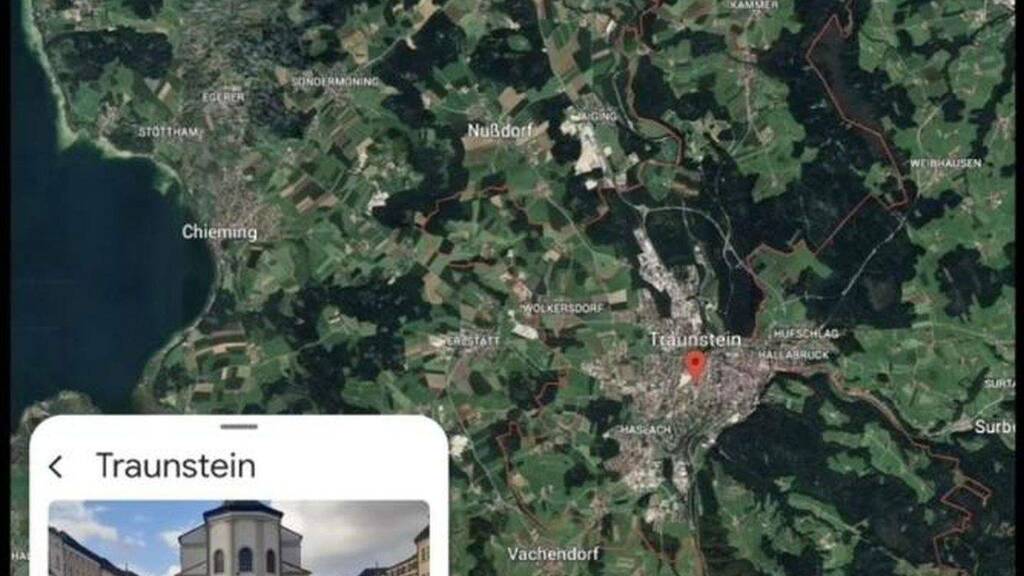Open the Traunstein photo
Screen dimensions: 1024x576
tap(239, 537)
